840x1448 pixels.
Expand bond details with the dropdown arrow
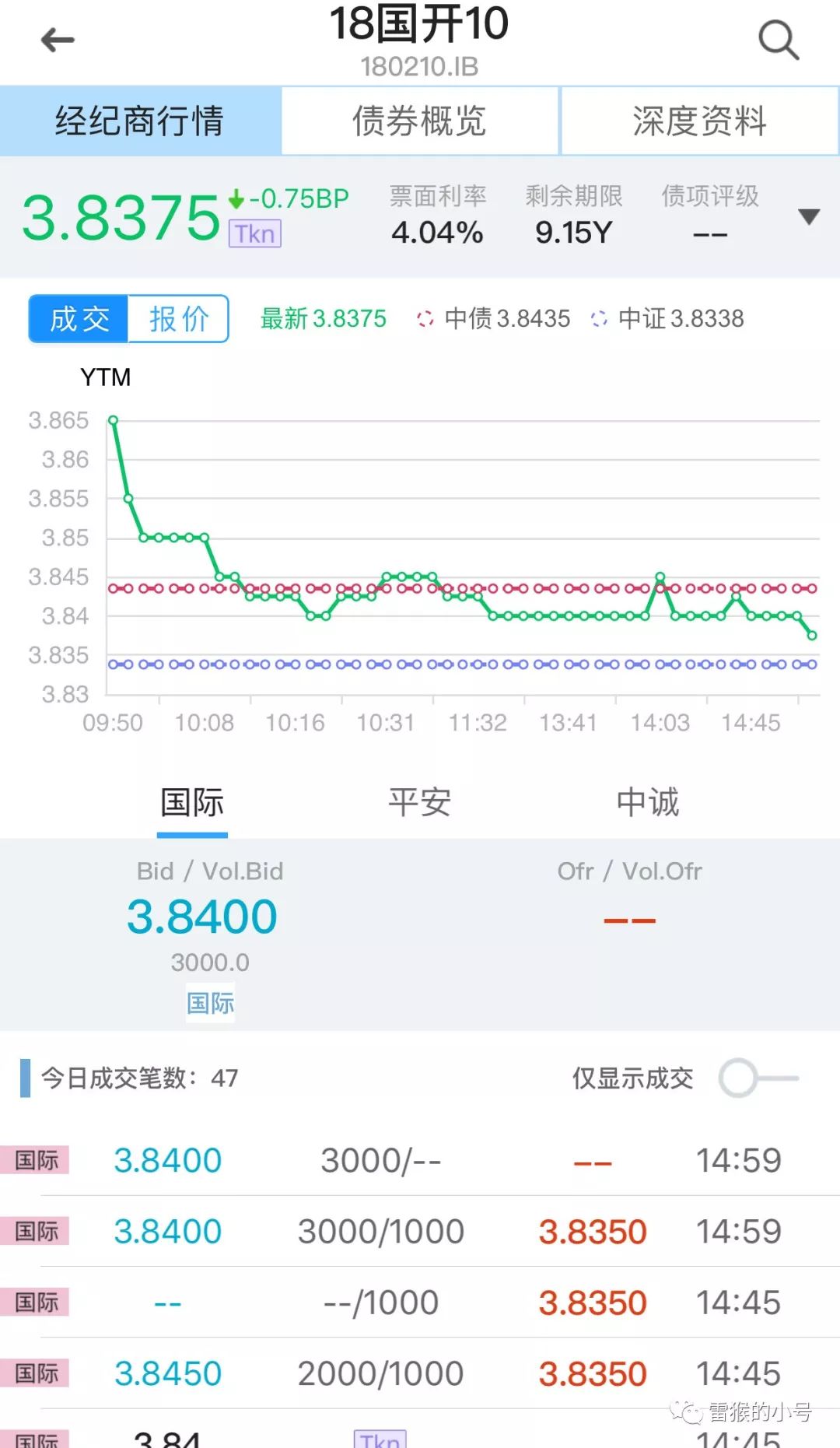point(809,216)
